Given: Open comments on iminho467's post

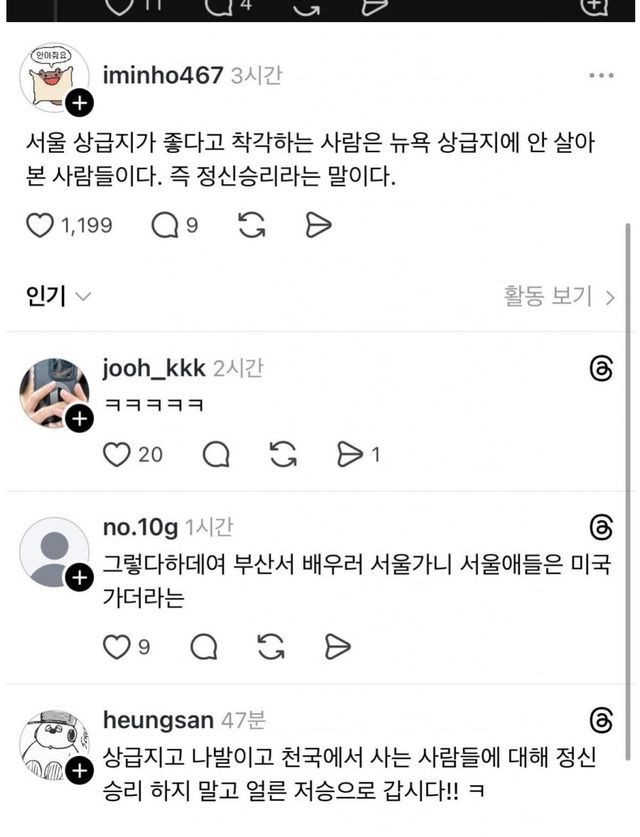Looking at the screenshot, I should 163,226.
